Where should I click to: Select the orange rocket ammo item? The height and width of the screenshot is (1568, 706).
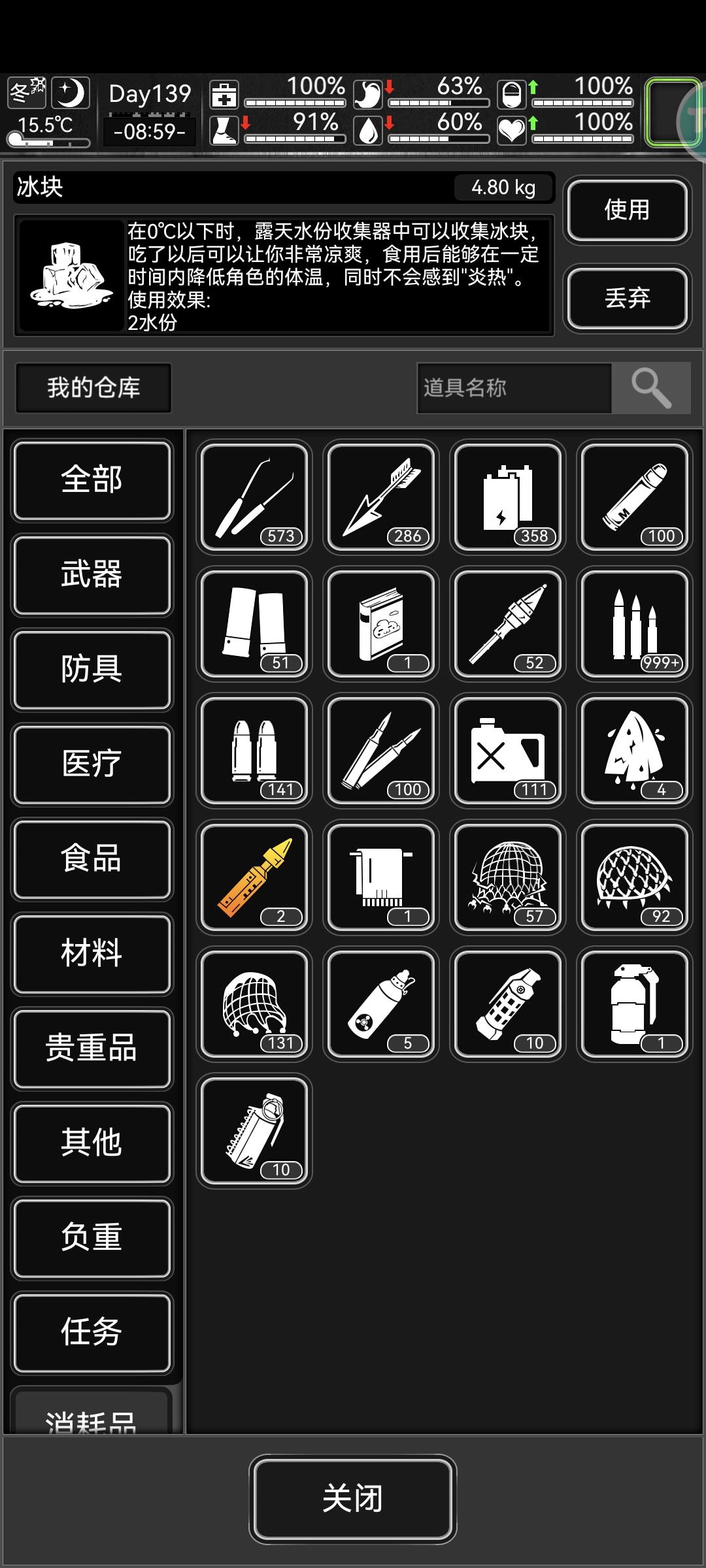(254, 877)
